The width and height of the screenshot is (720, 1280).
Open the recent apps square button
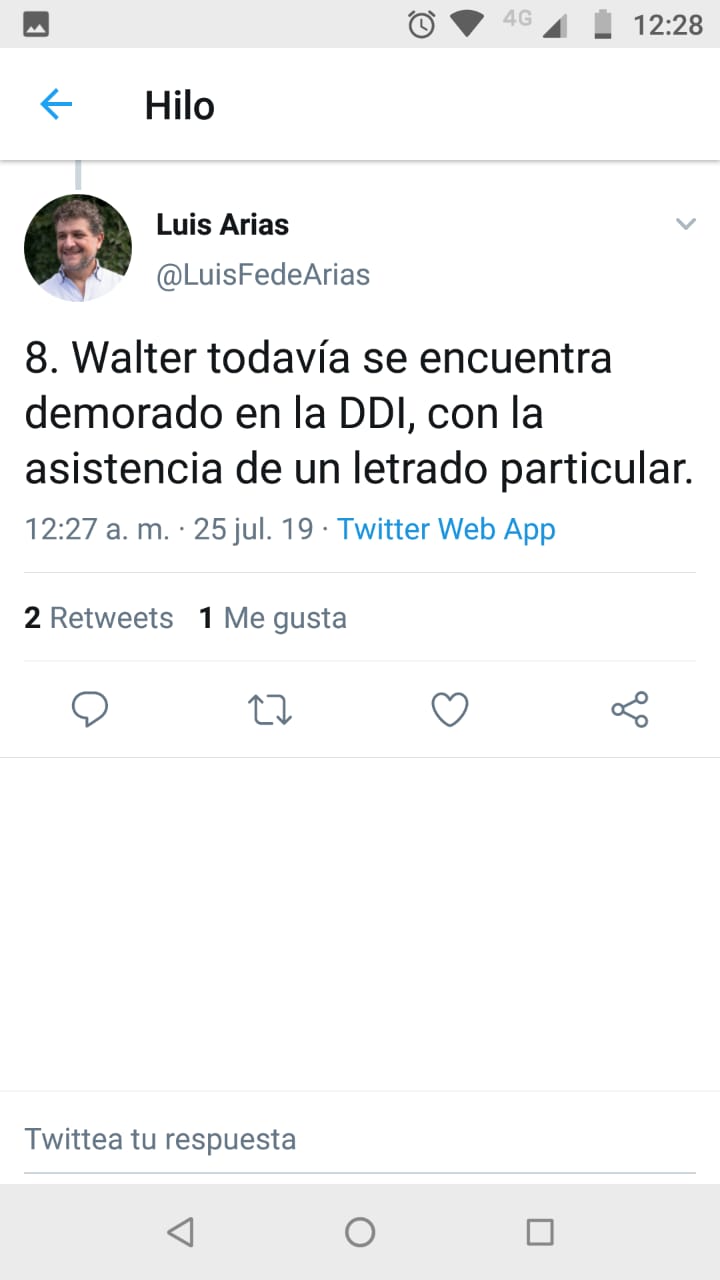[540, 1232]
